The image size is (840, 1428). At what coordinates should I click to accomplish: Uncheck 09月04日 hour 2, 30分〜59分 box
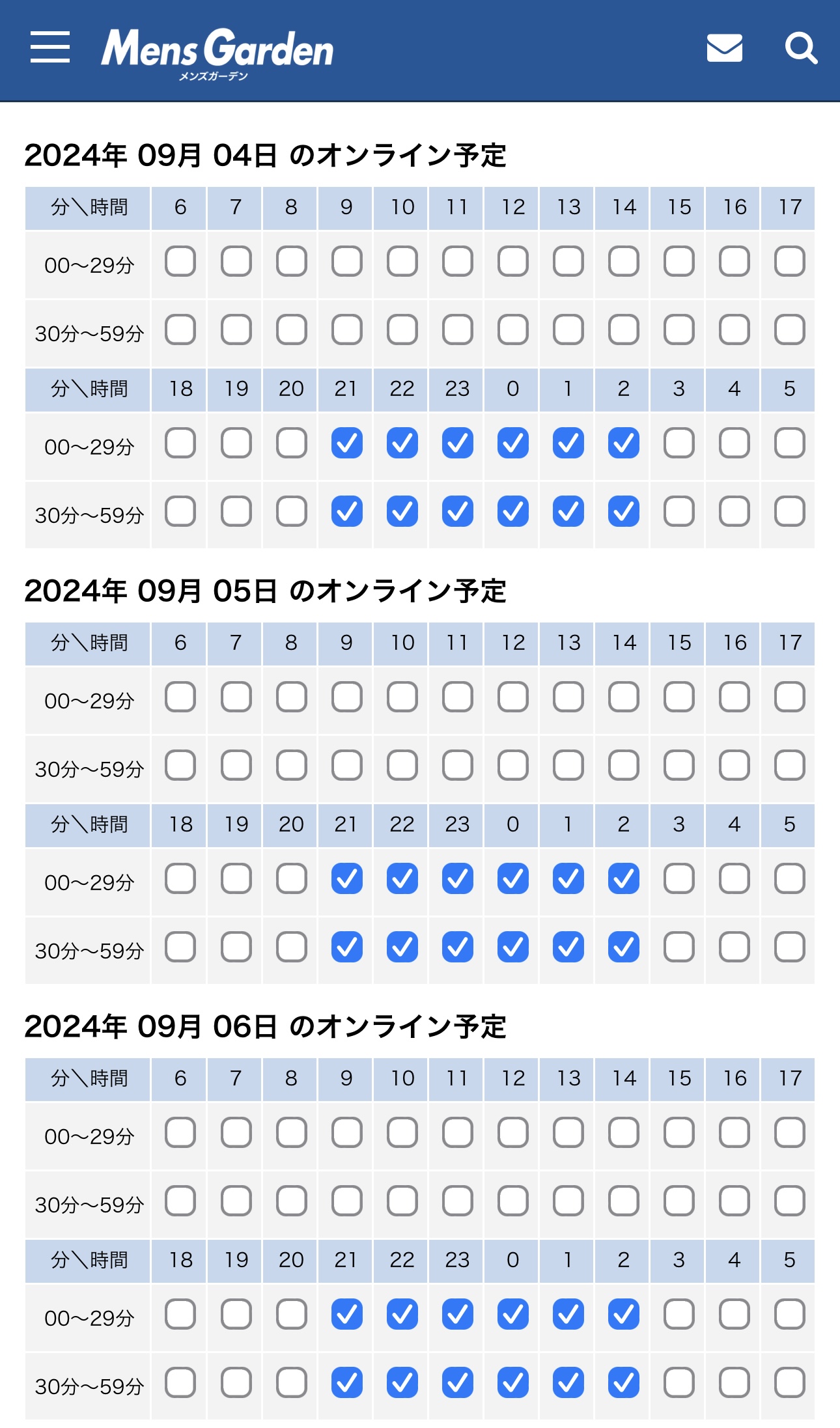click(624, 511)
